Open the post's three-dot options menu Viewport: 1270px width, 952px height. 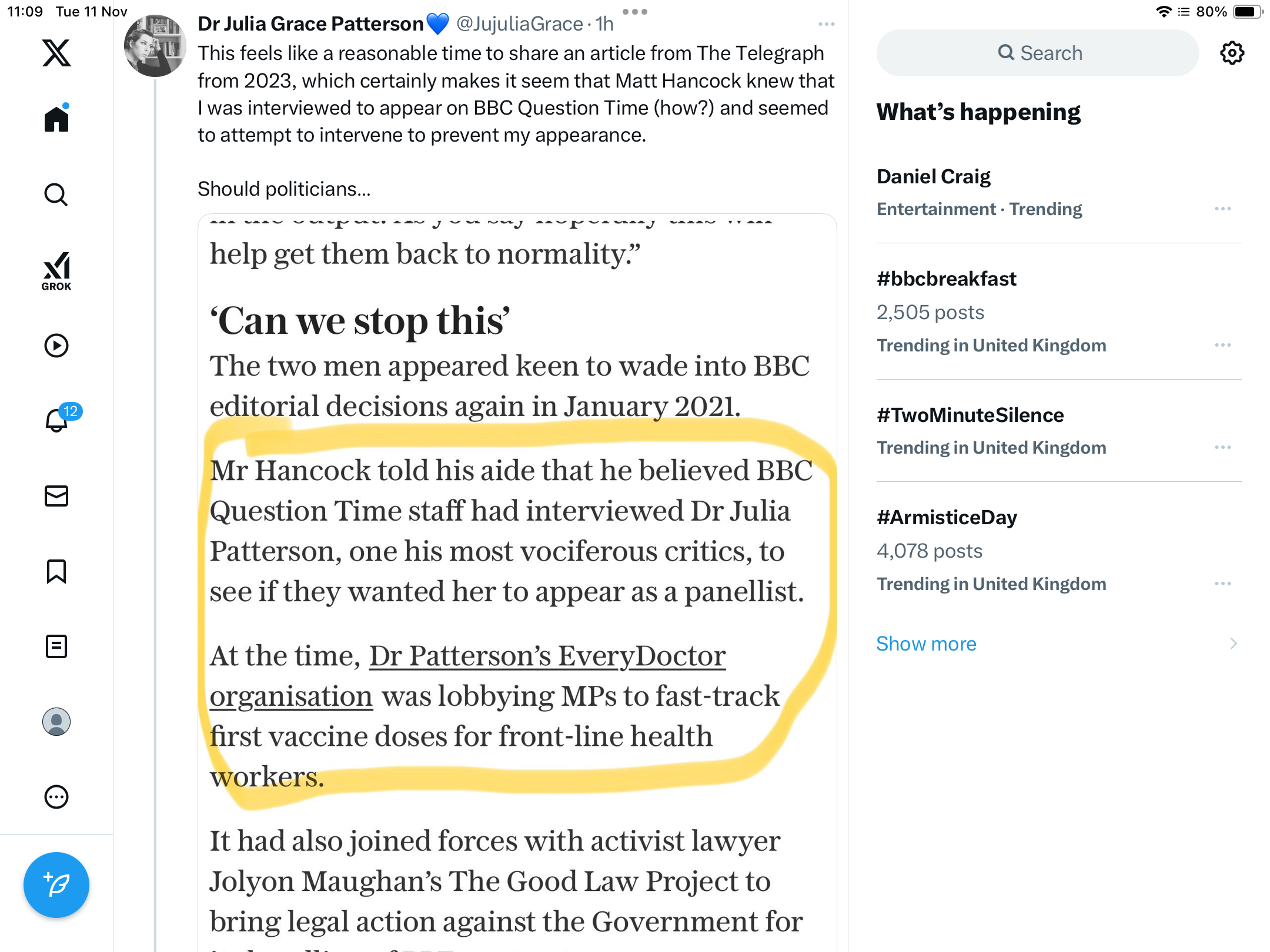pyautogui.click(x=826, y=24)
